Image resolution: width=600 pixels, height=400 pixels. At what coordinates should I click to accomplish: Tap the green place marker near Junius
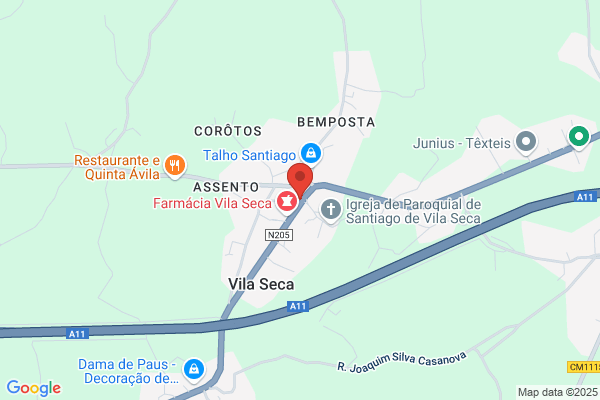pyautogui.click(x=577, y=135)
